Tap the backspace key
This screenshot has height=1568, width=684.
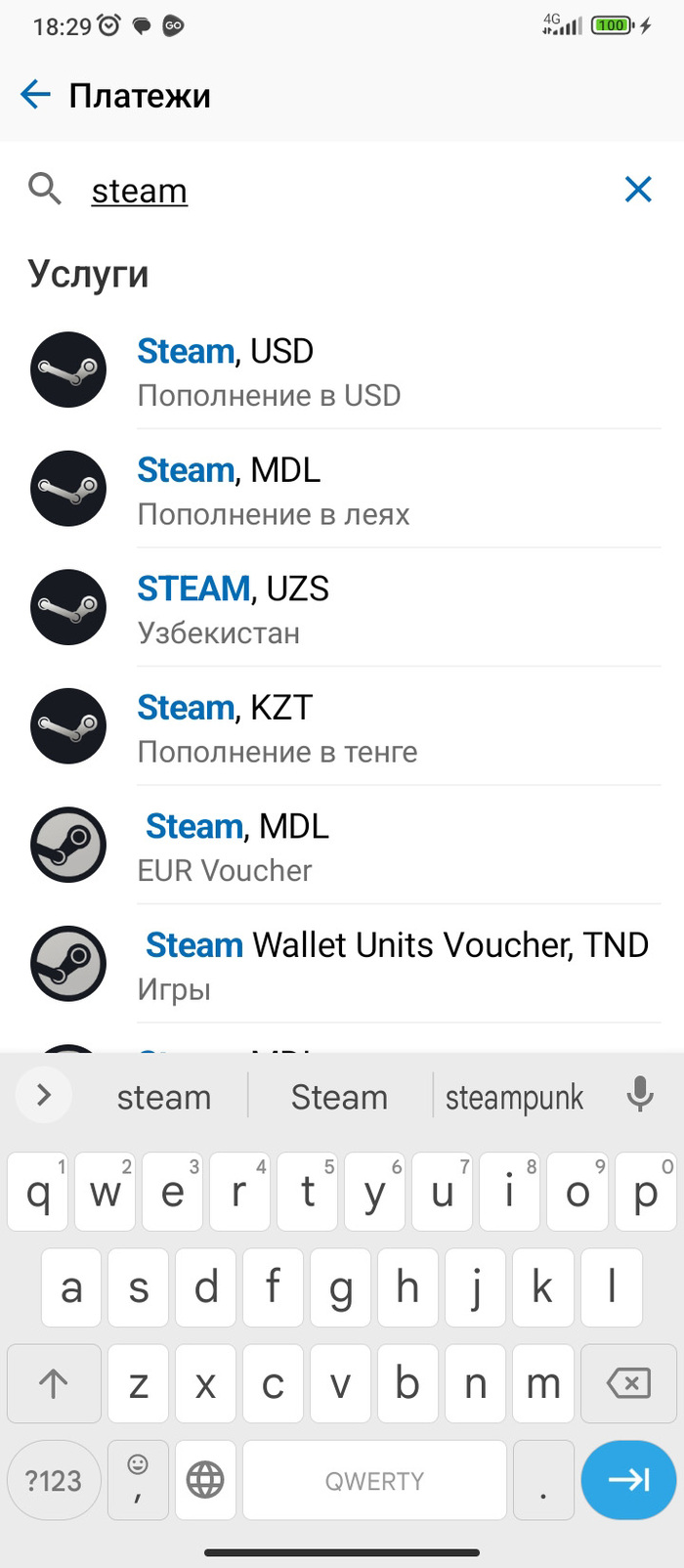point(628,1383)
